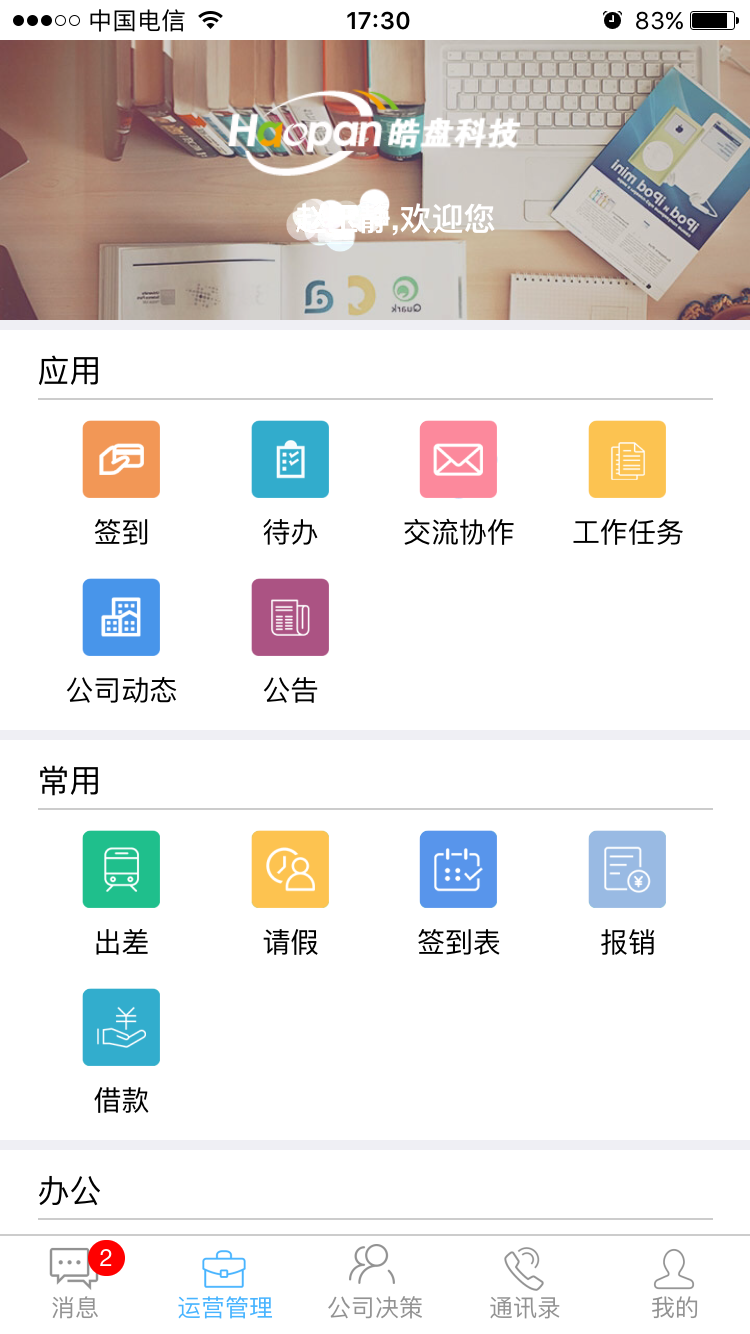The image size is (750, 1334).
Task: Open the 借款 loan request
Action: (x=121, y=1028)
